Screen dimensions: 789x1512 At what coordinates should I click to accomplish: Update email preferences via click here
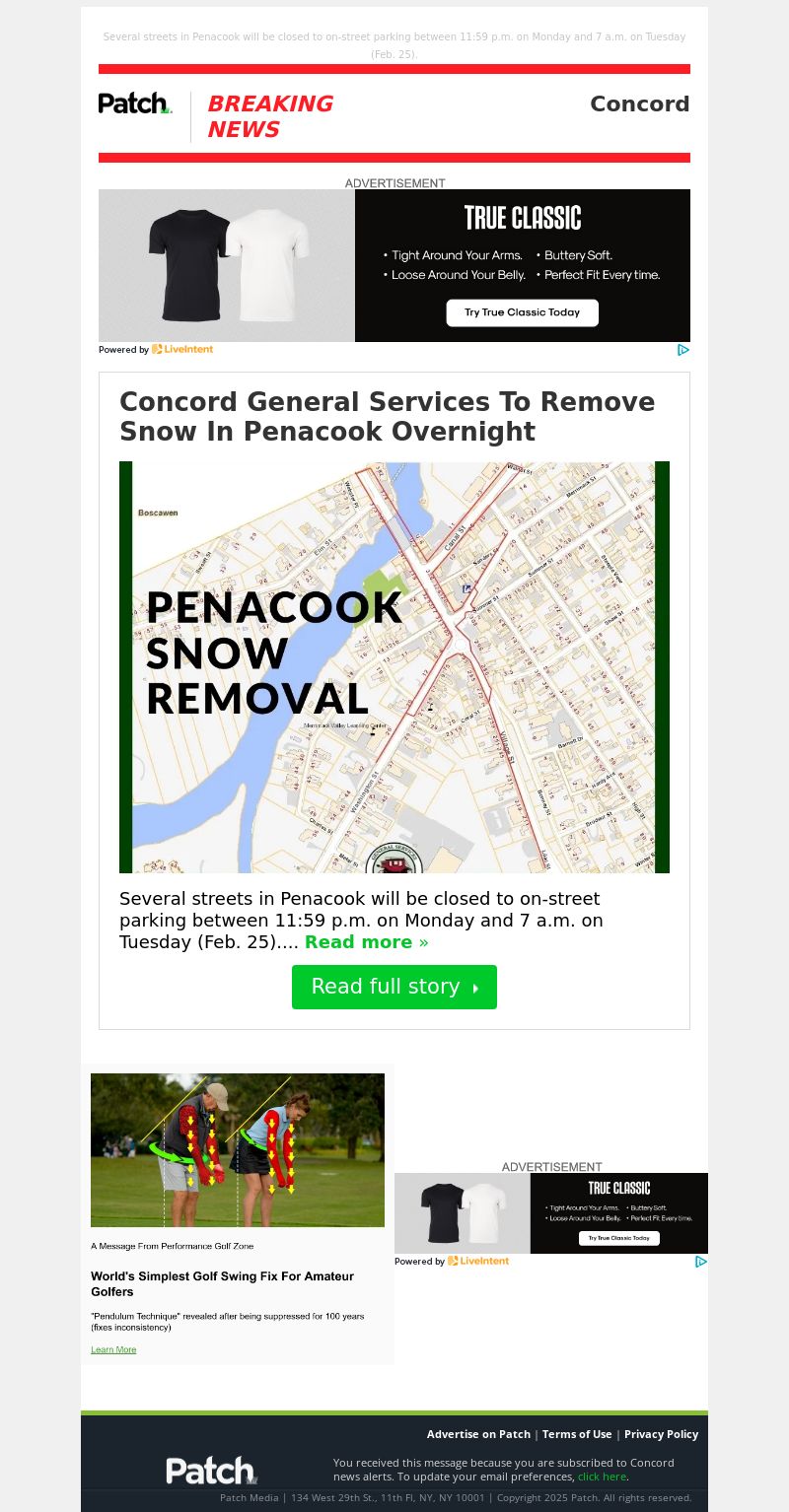point(602,1477)
